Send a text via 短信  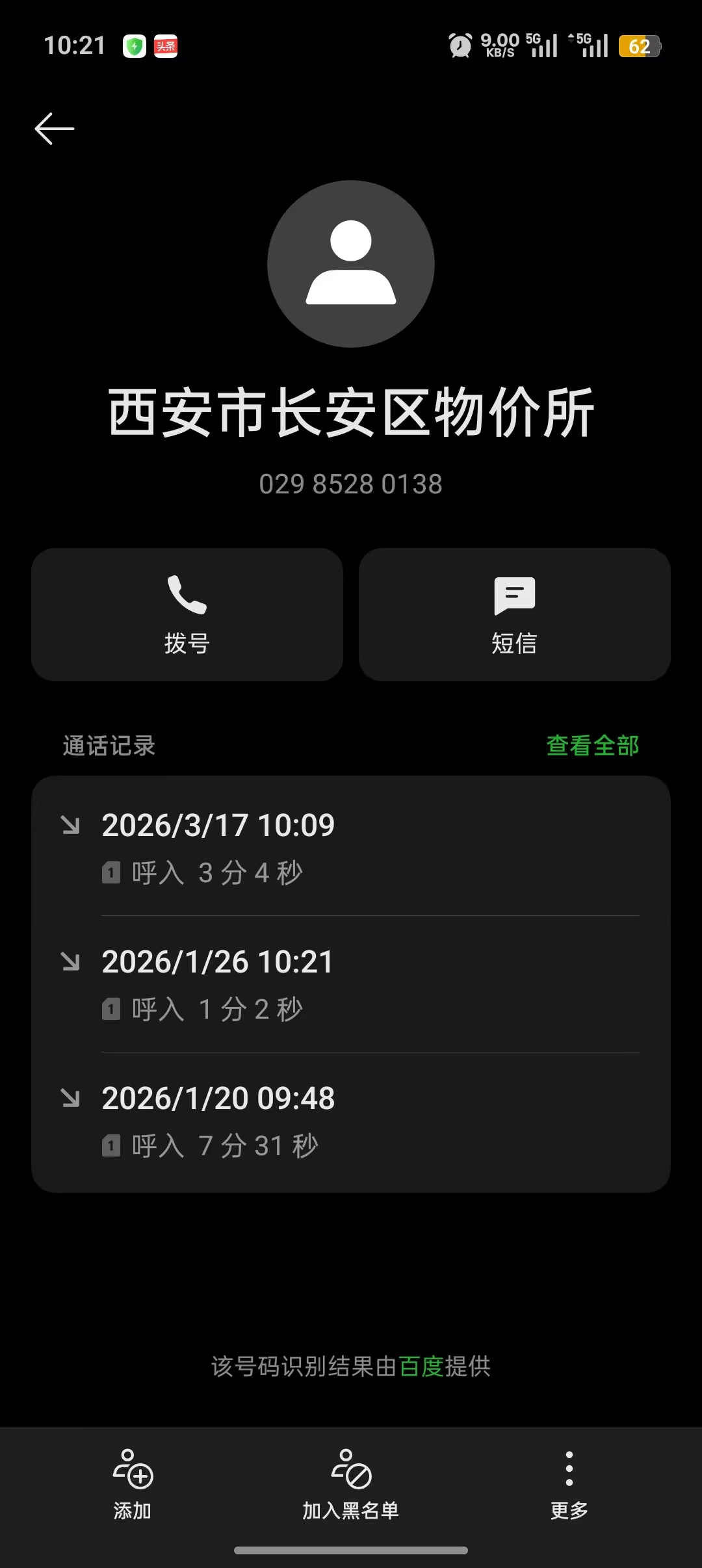(514, 614)
